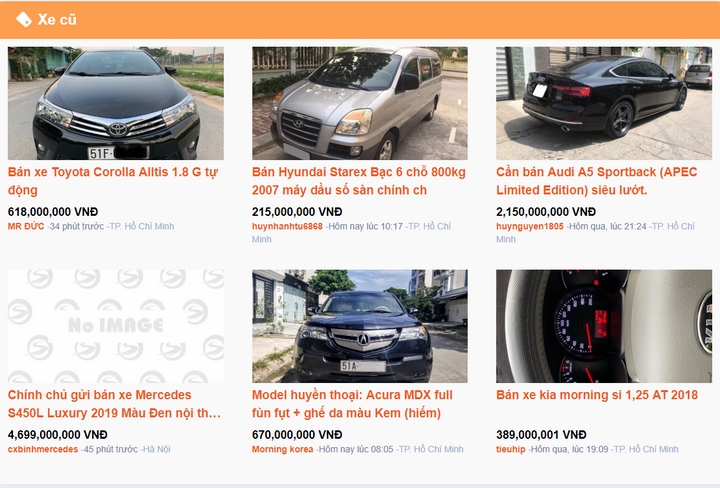This screenshot has height=488, width=720.
Task: View the Audi A5 Sportback car photo
Action: pos(603,103)
